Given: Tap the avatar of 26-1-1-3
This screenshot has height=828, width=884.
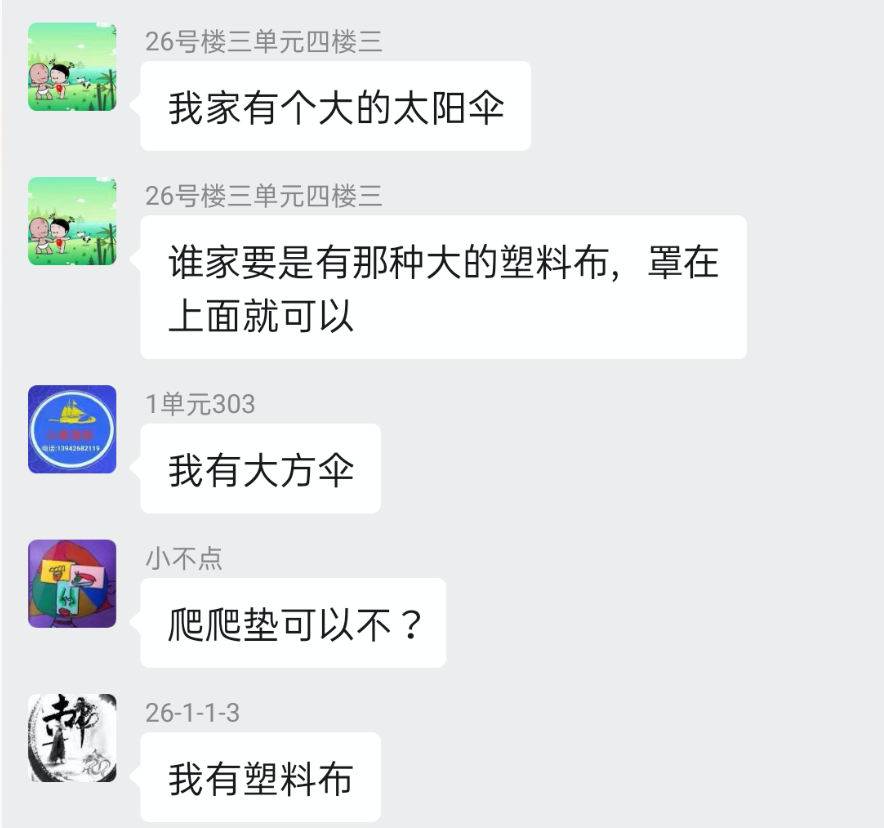Looking at the screenshot, I should [72, 738].
